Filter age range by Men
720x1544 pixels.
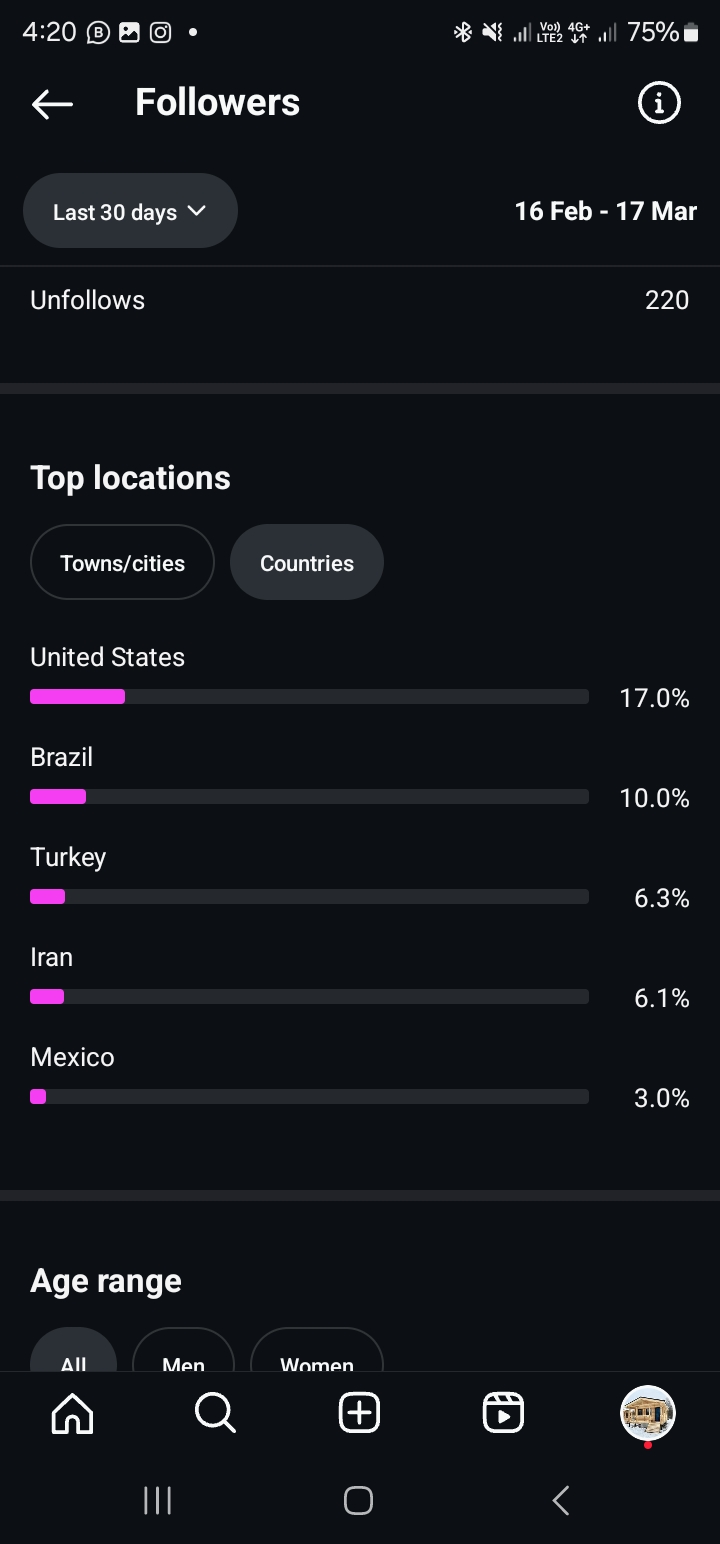pos(183,1352)
